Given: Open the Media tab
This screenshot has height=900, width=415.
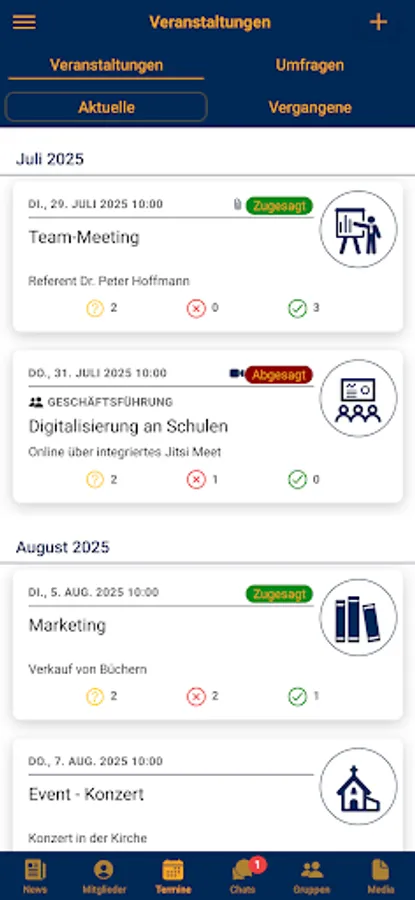Looking at the screenshot, I should coord(381,876).
